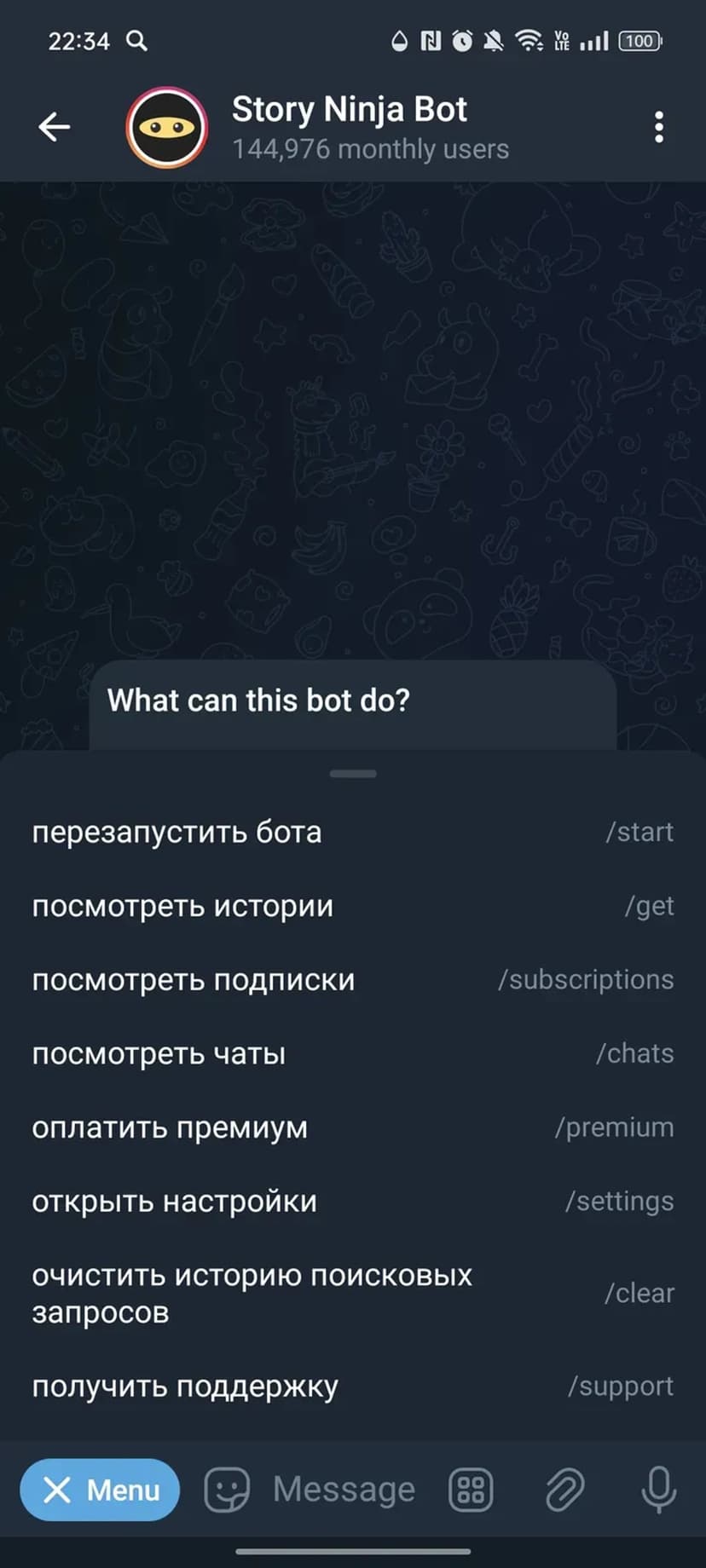Select the /start command to restart bot
706x1568 pixels.
tap(352, 832)
